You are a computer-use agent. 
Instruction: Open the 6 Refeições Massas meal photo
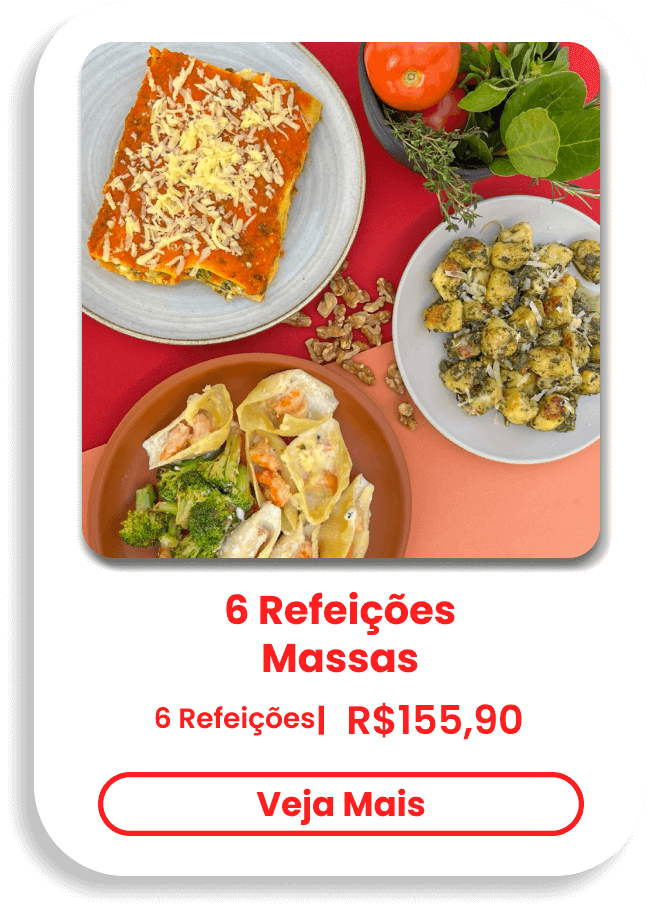[x=341, y=300]
